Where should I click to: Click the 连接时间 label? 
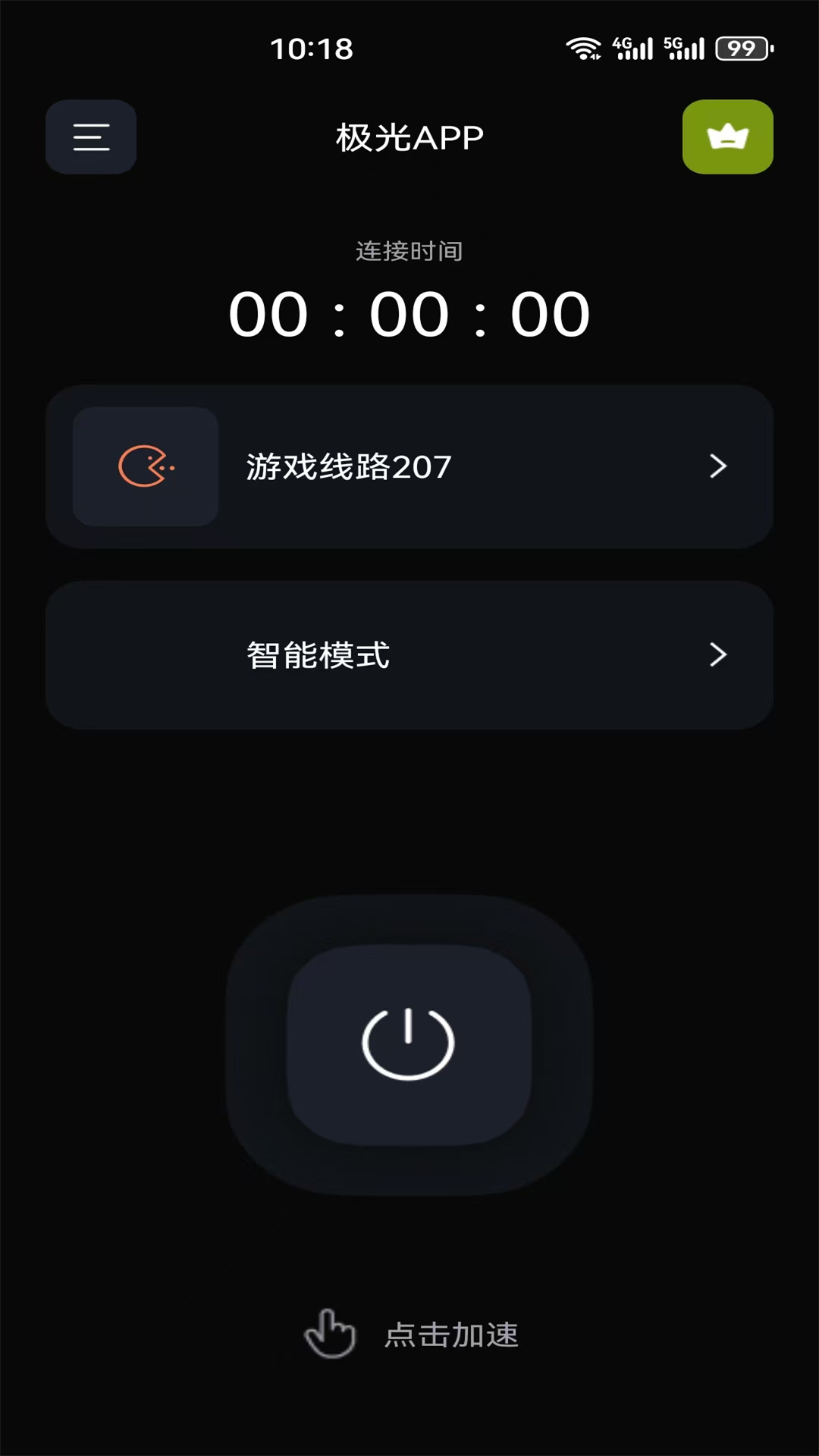tap(409, 251)
